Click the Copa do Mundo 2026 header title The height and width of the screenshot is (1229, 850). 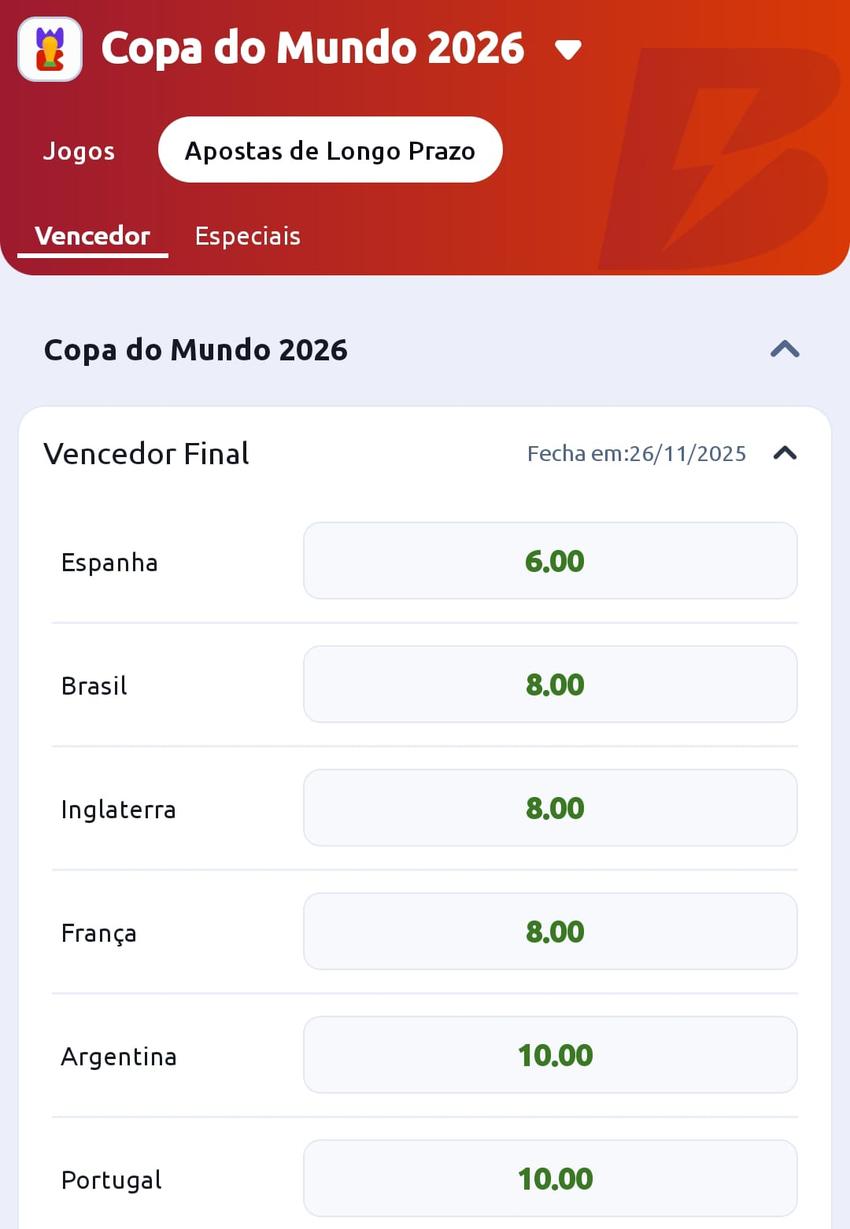[x=195, y=350]
